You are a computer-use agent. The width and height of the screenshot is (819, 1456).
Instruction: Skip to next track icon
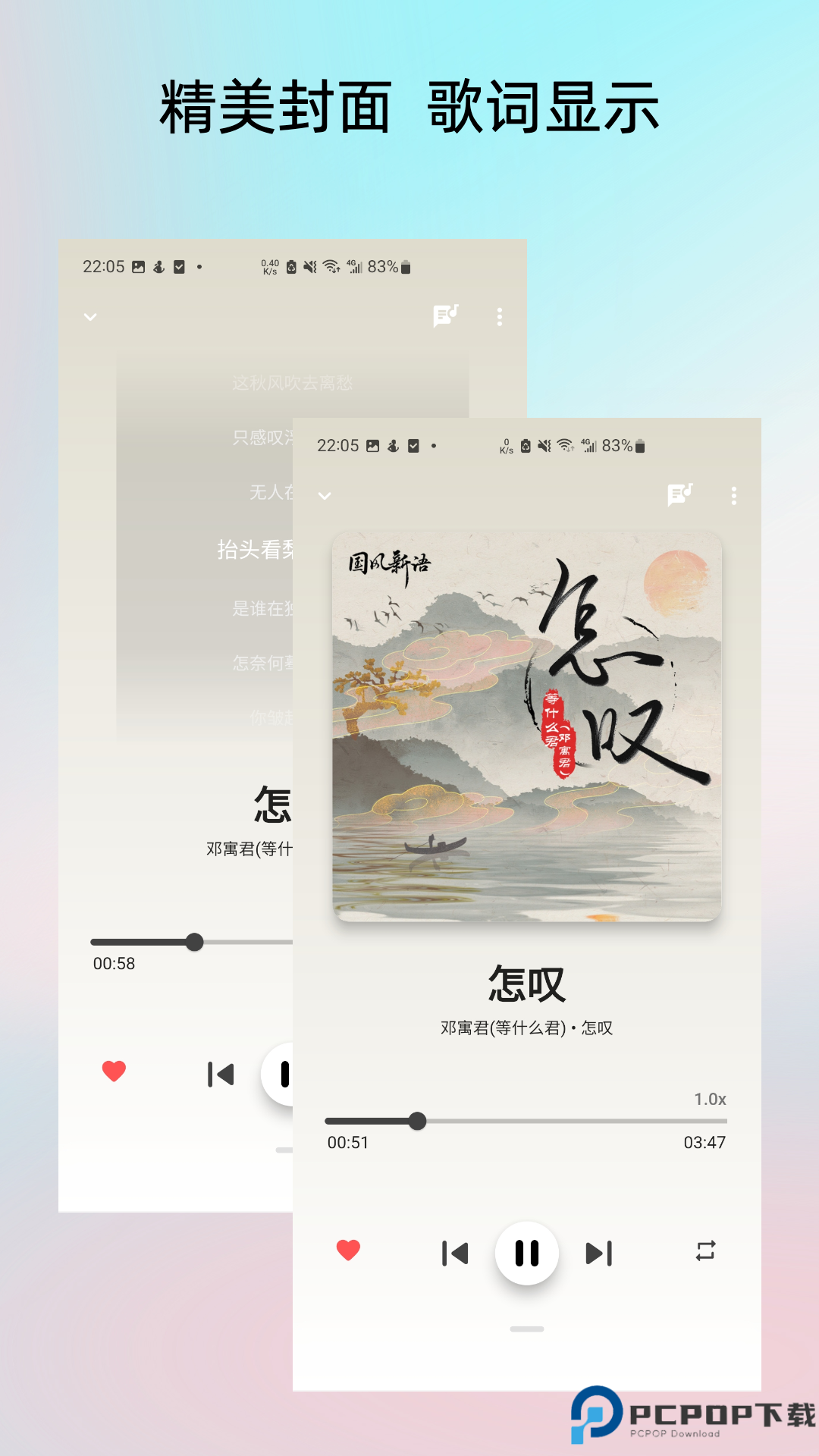pyautogui.click(x=600, y=1253)
